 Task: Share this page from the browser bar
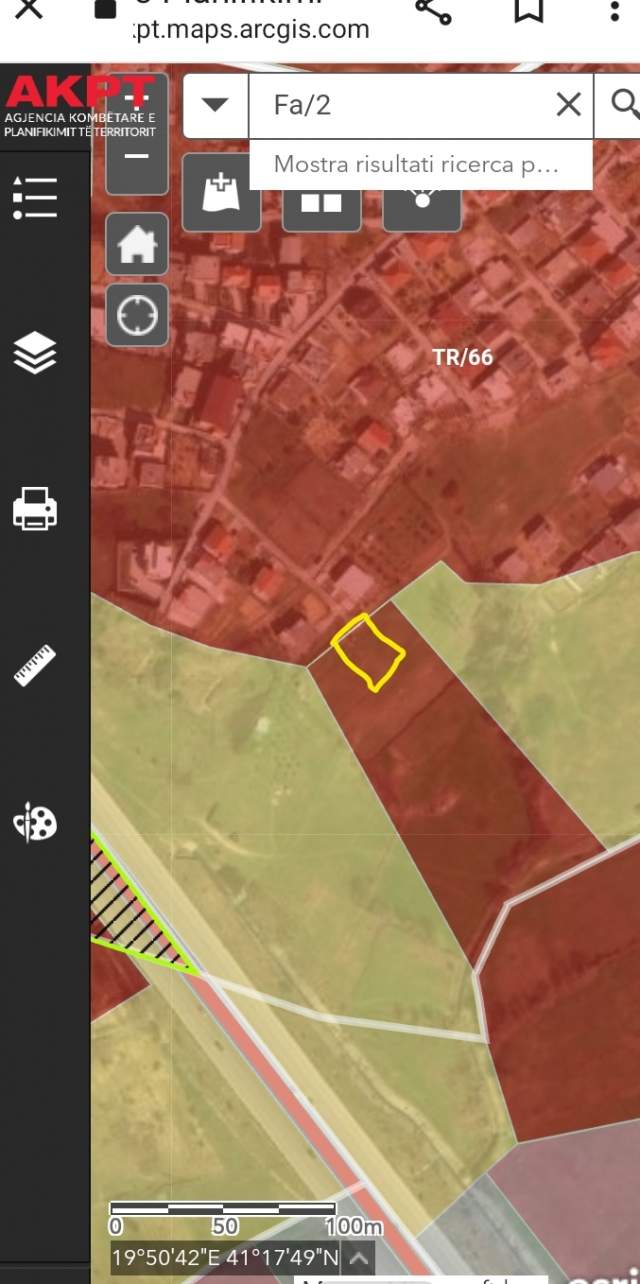coord(433,10)
